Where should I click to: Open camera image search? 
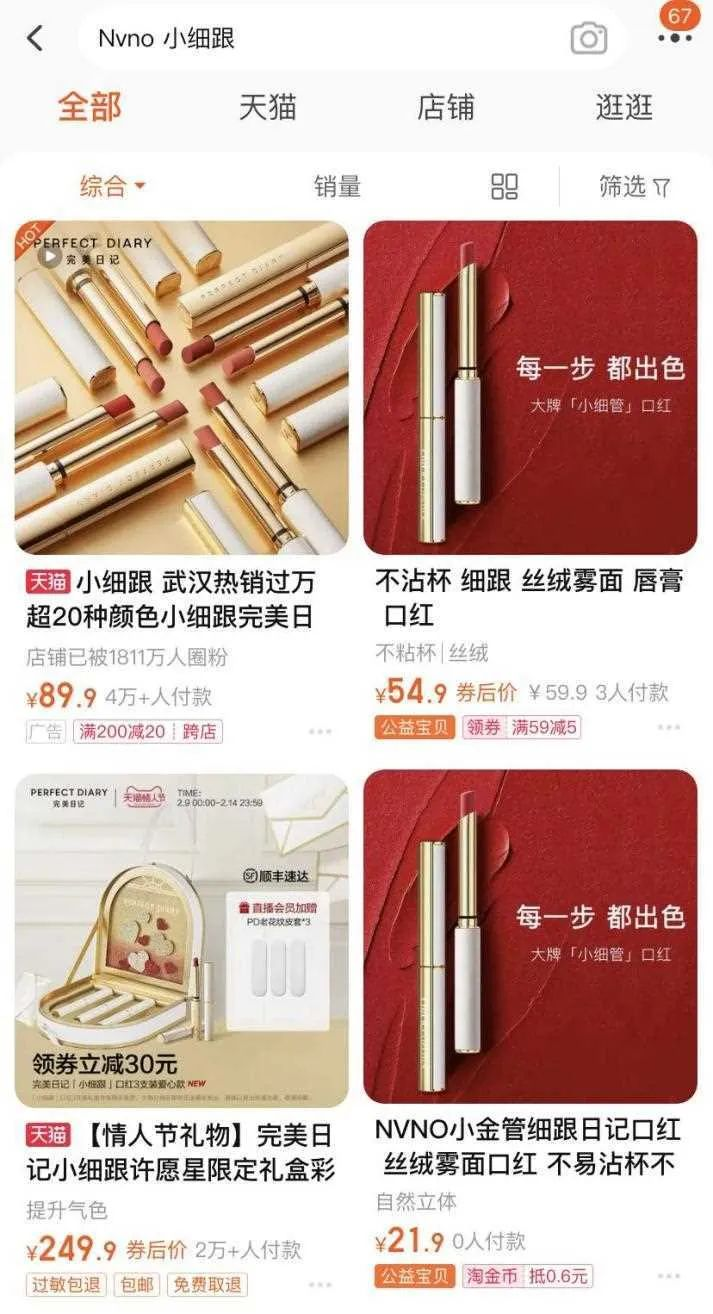[589, 39]
